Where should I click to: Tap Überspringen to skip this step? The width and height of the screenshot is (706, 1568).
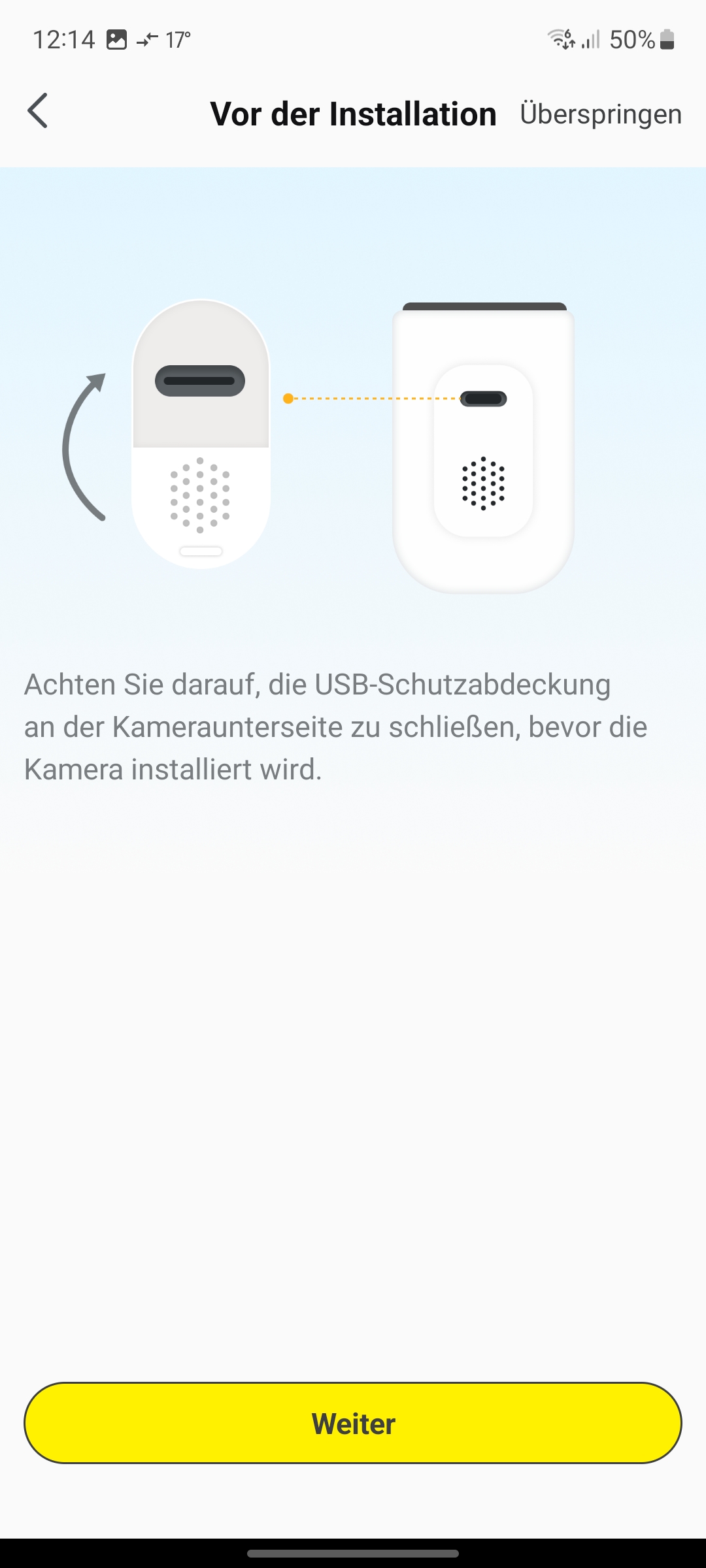tap(600, 114)
